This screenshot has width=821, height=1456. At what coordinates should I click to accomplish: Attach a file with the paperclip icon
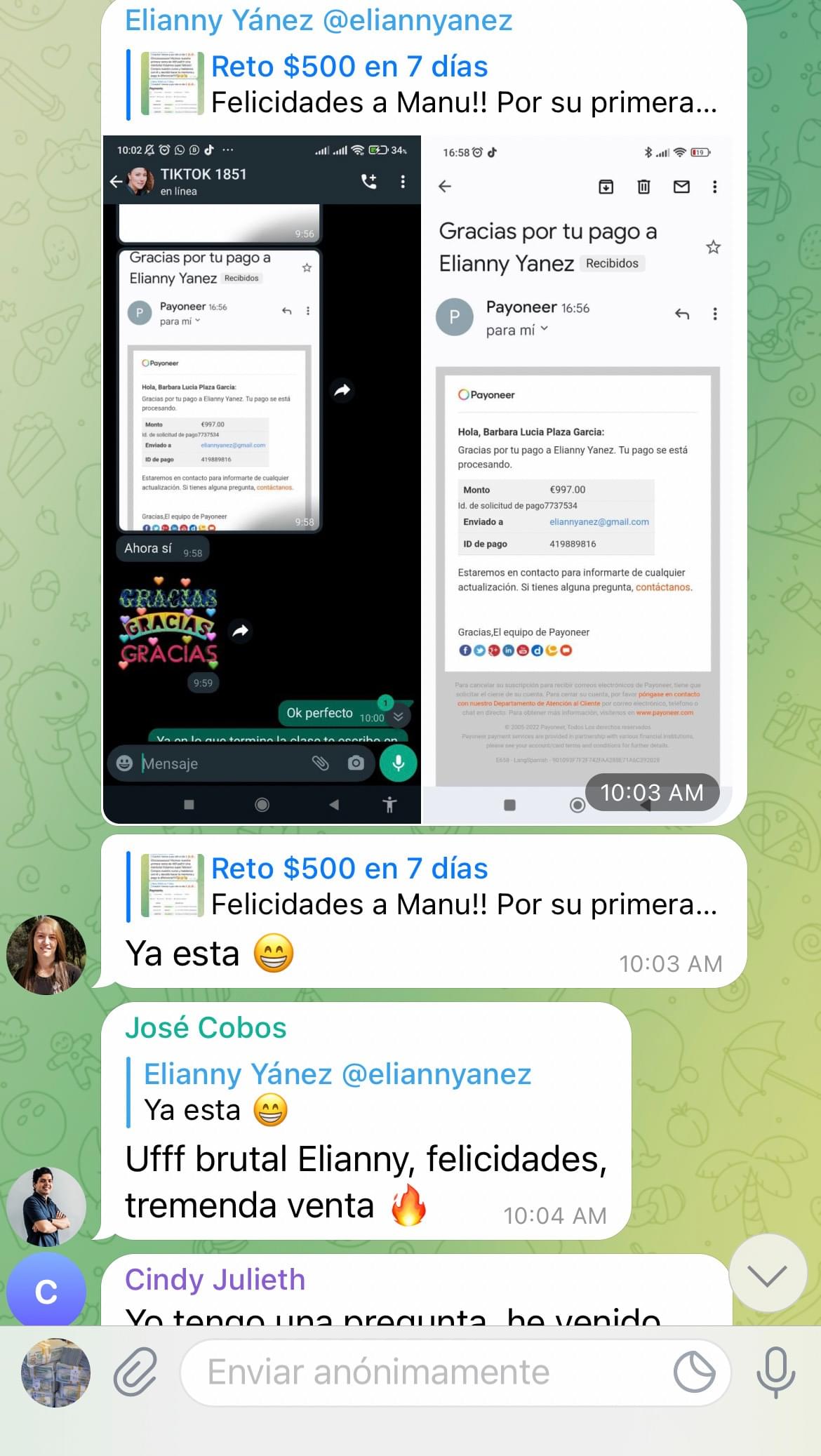click(x=135, y=1372)
